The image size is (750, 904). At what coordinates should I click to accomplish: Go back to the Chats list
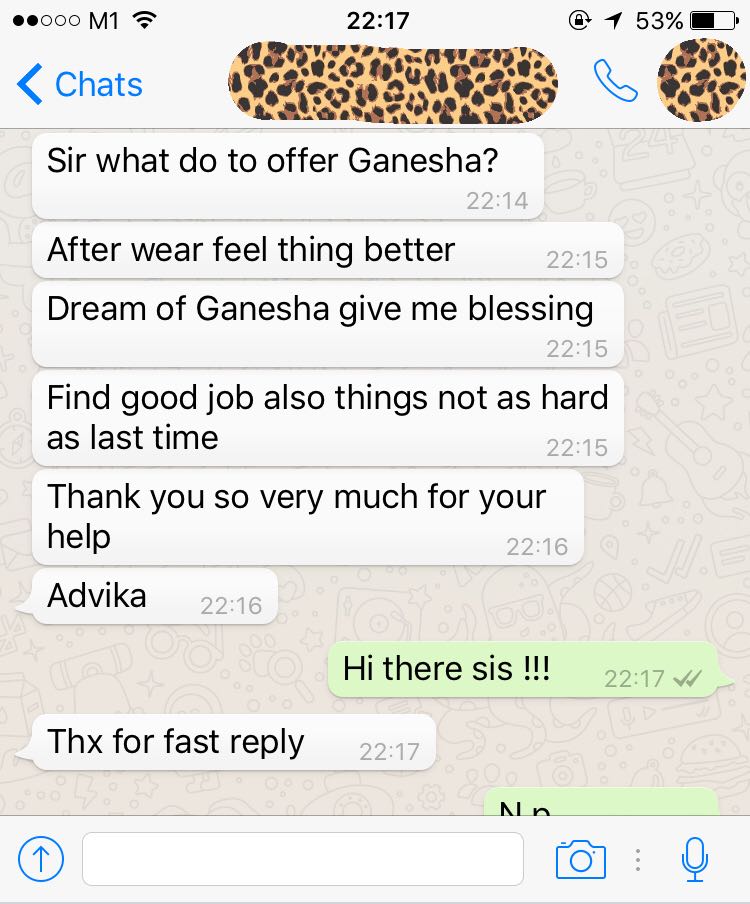click(80, 85)
